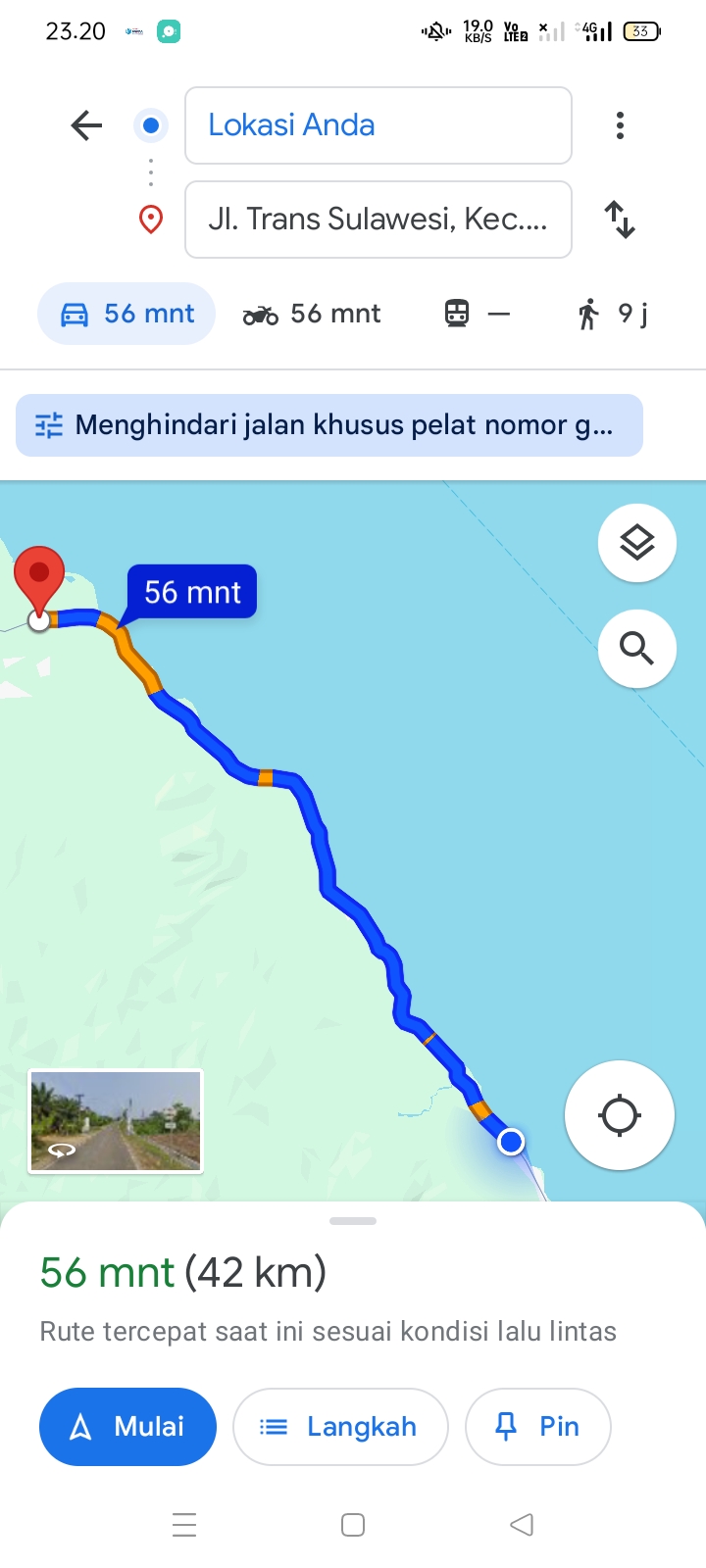Image resolution: width=706 pixels, height=1568 pixels.
Task: Go back using the top-left arrow
Action: pyautogui.click(x=86, y=125)
